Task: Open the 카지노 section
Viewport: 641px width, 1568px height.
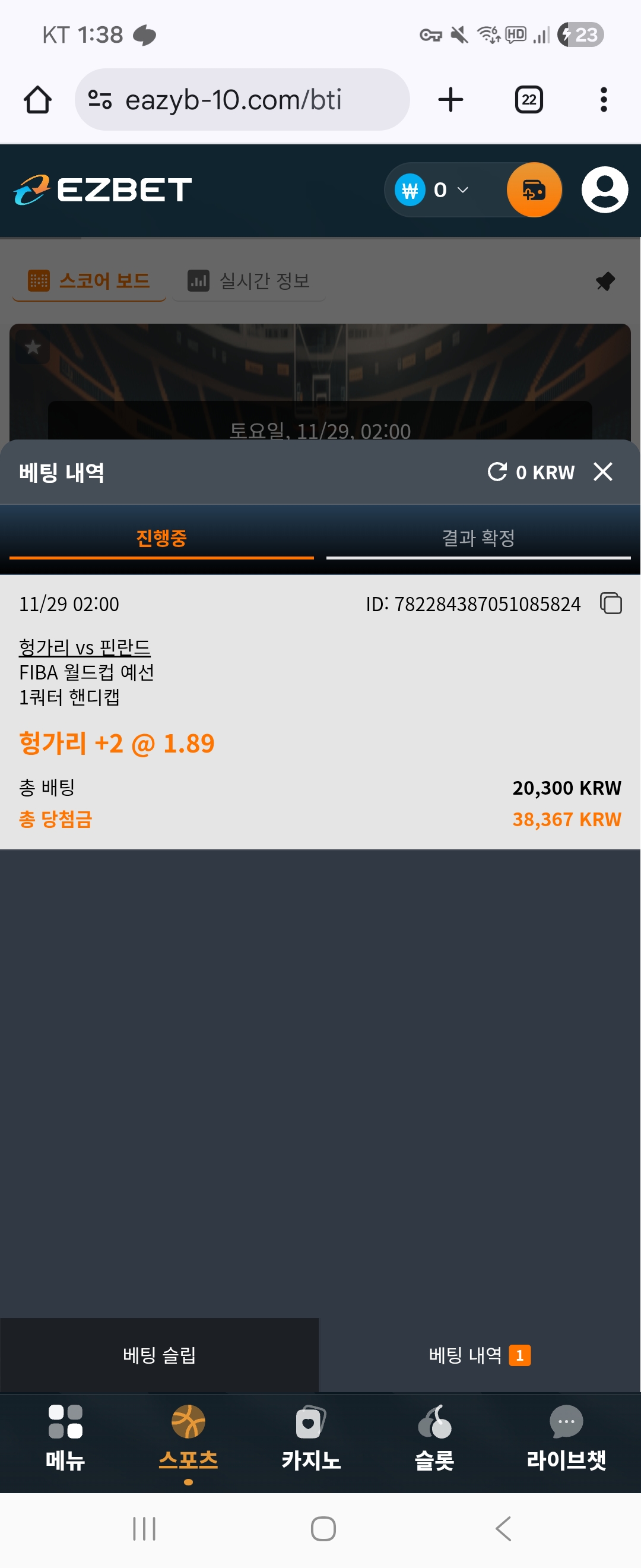Action: (x=311, y=1437)
